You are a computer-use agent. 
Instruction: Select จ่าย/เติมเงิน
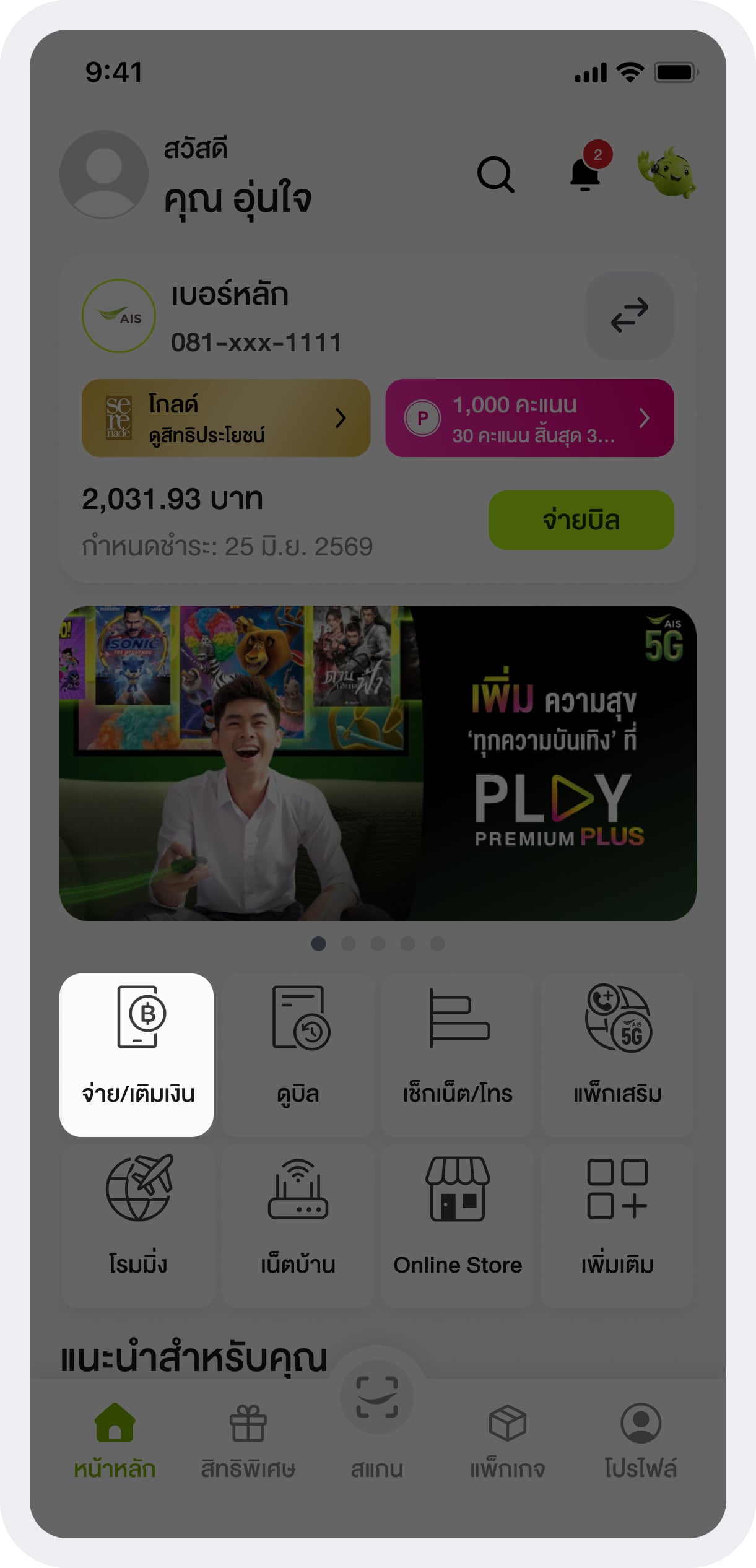(x=136, y=1055)
